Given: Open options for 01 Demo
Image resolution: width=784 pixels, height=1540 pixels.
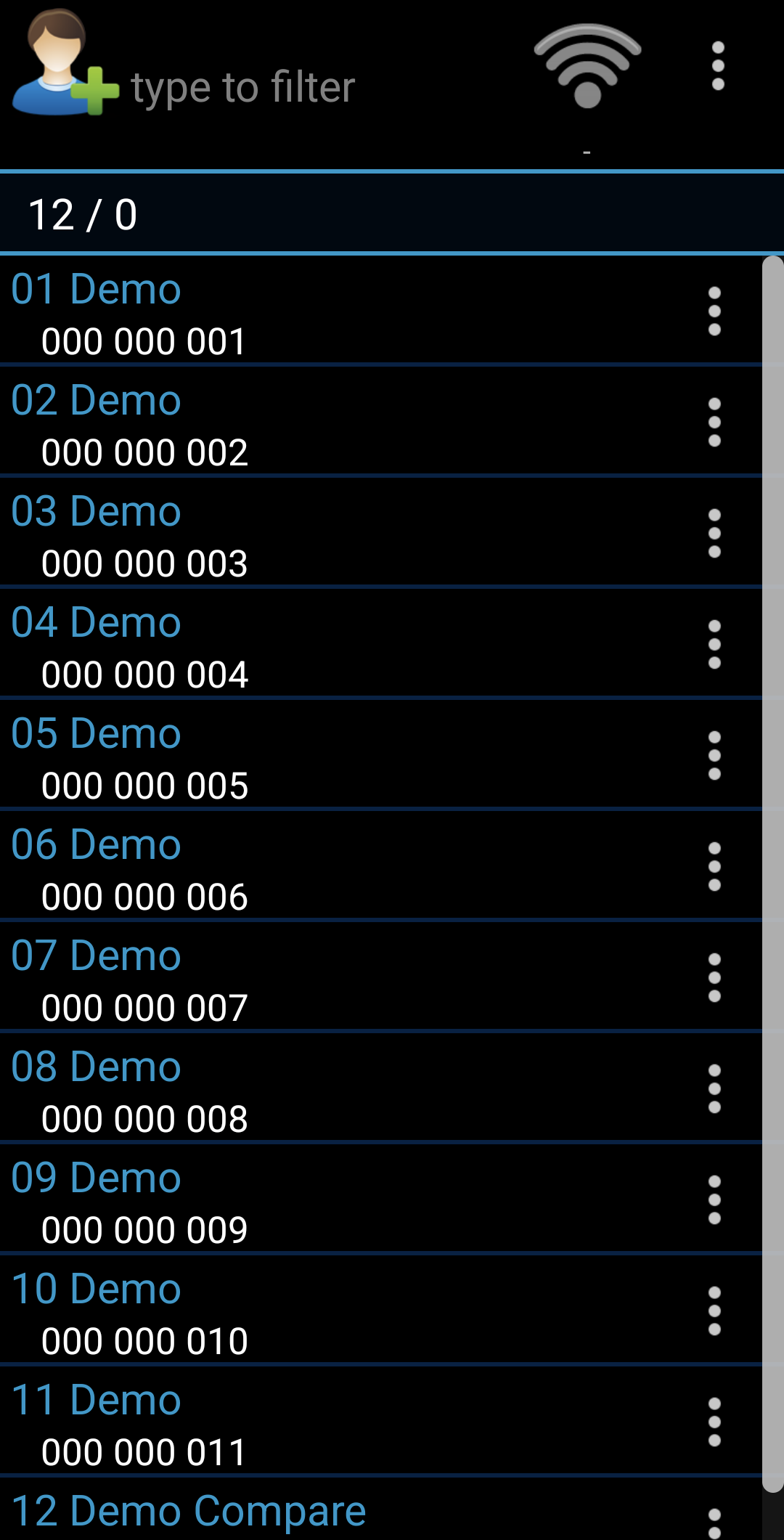Looking at the screenshot, I should (714, 311).
